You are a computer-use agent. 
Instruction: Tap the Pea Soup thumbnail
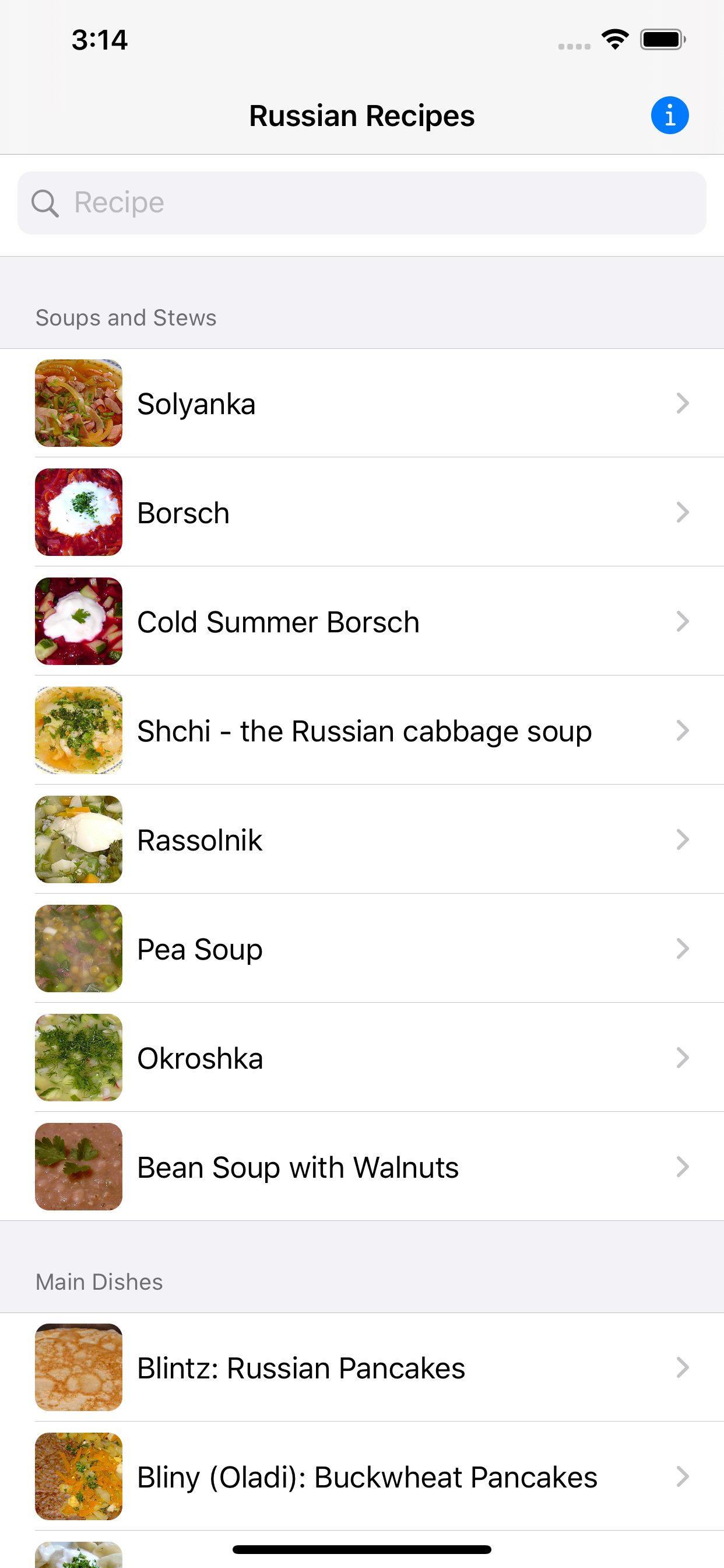pyautogui.click(x=79, y=949)
